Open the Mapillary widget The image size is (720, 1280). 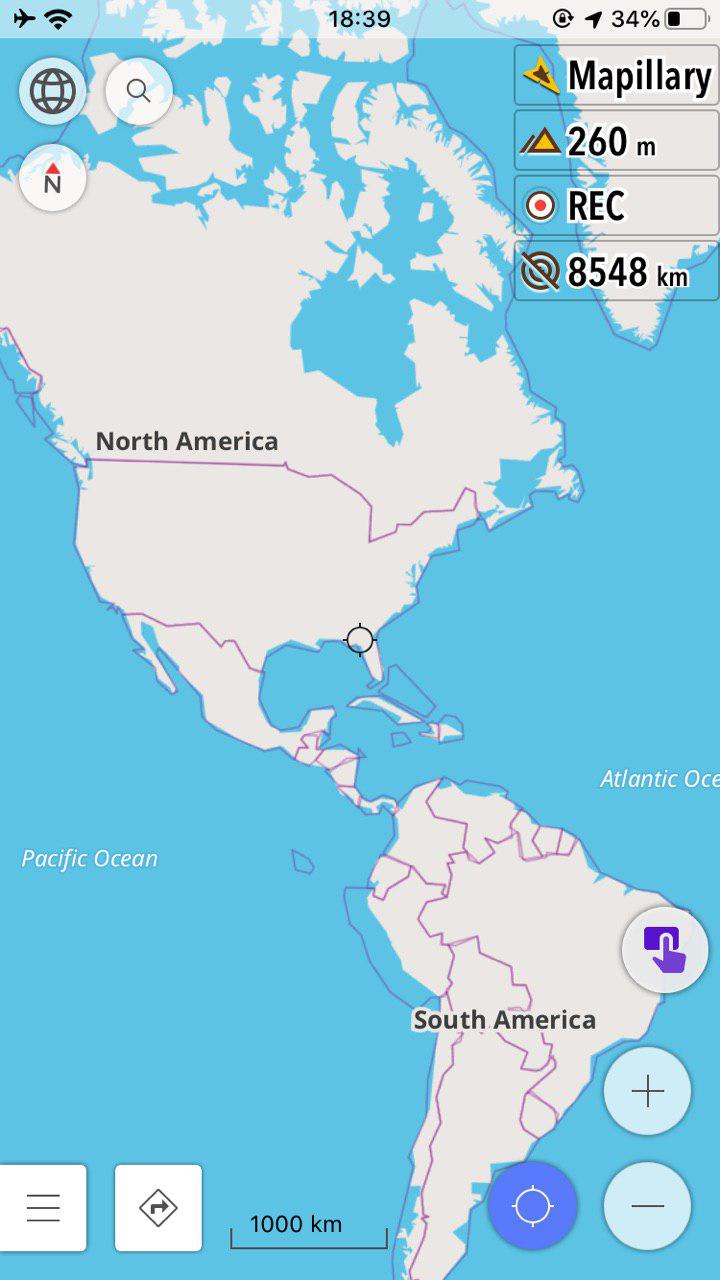(x=616, y=75)
